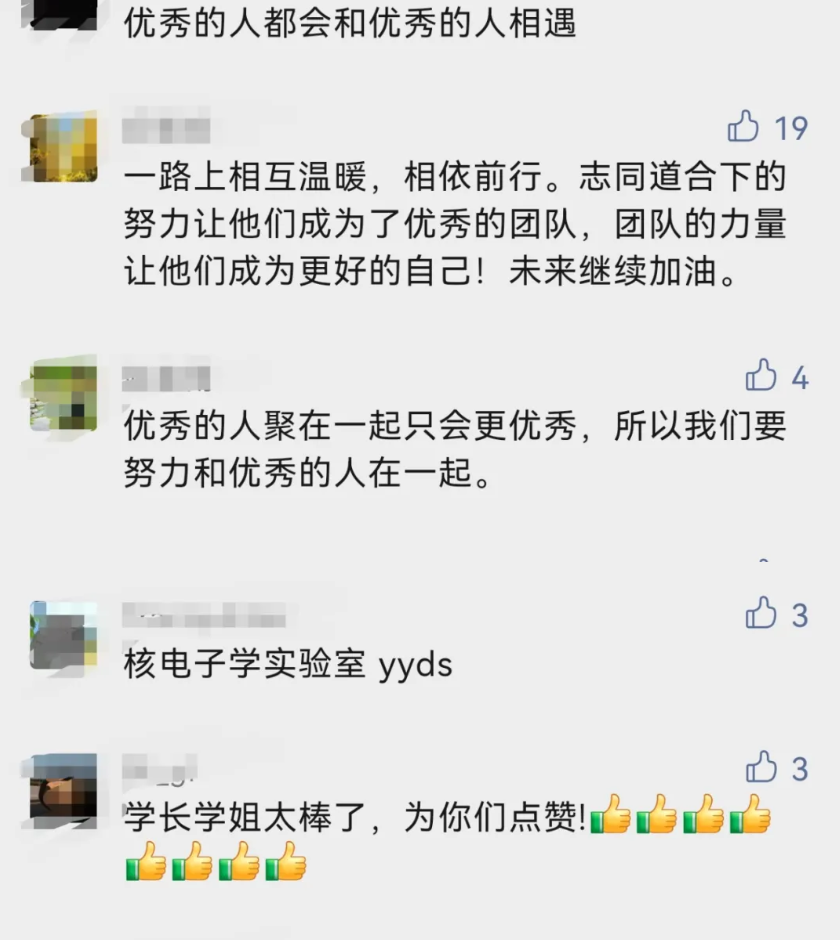The width and height of the screenshot is (840, 940).
Task: Open avatar of the 优秀的人聚在一起 commenter
Action: tap(64, 398)
